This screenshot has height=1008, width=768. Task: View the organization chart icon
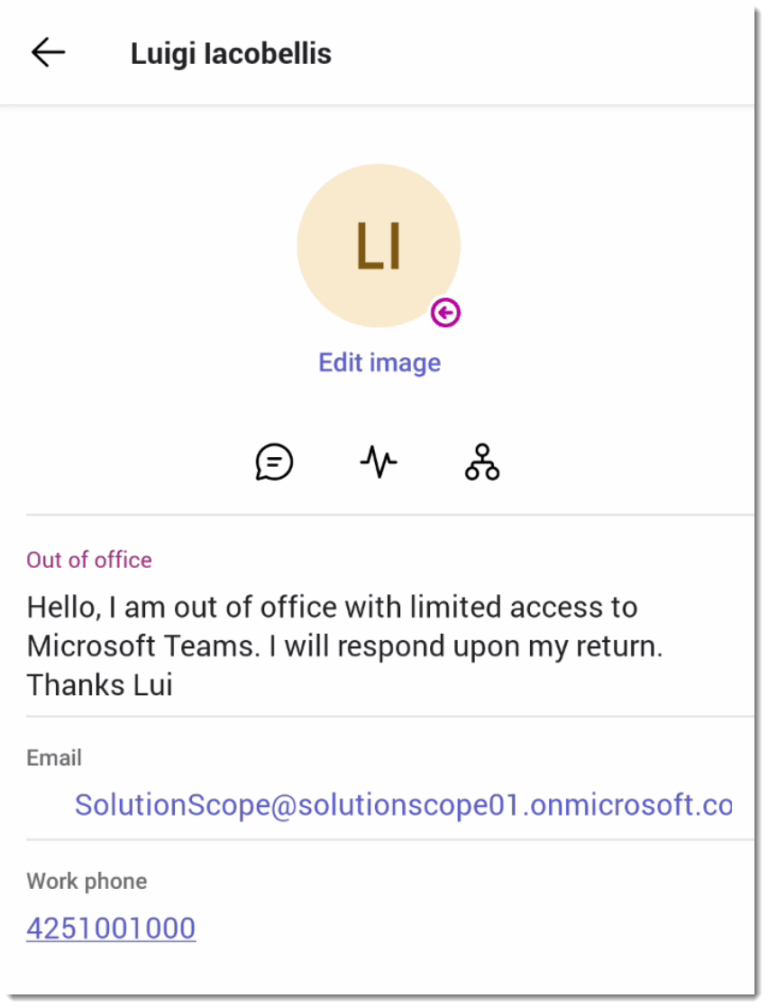point(482,462)
